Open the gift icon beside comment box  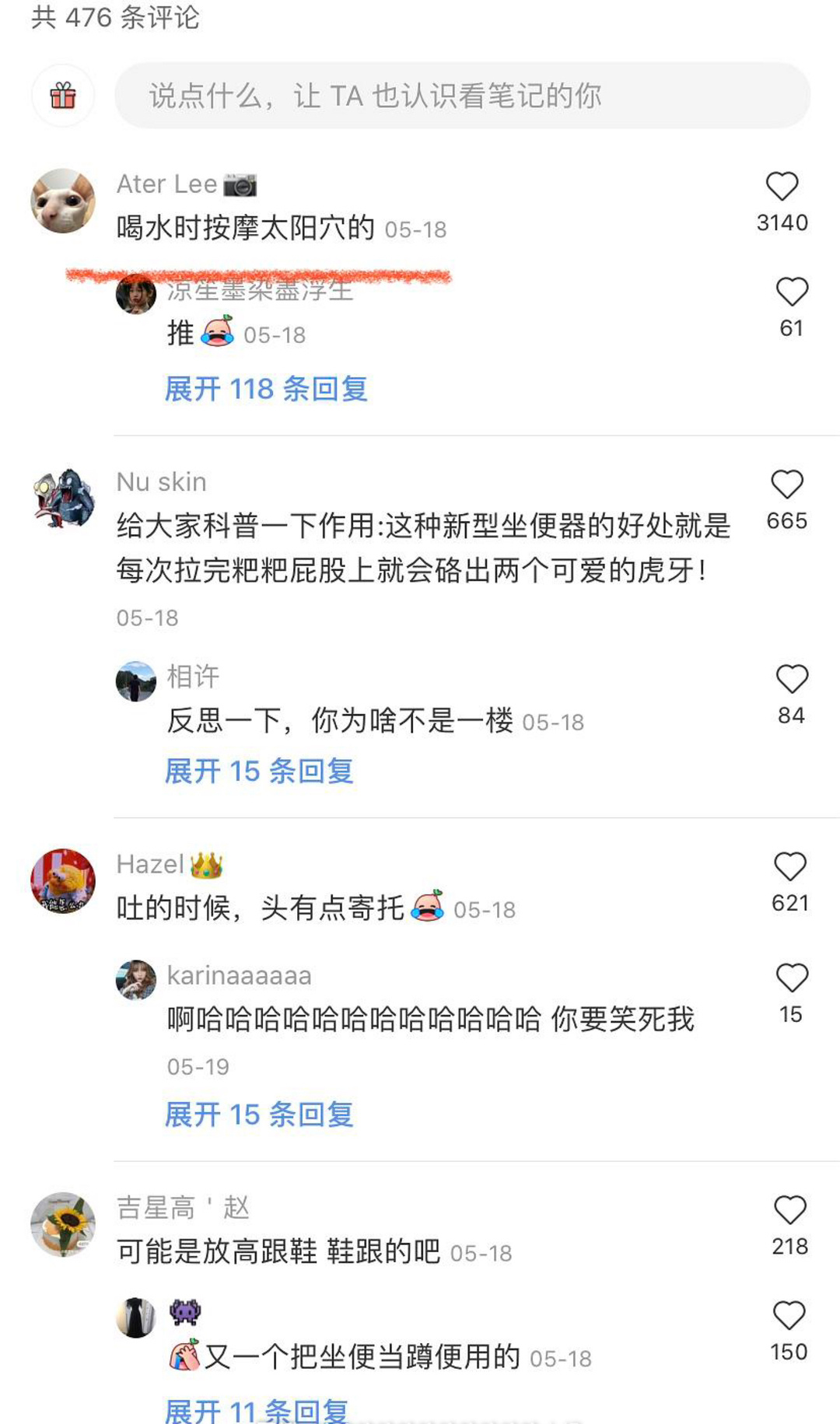(x=63, y=96)
